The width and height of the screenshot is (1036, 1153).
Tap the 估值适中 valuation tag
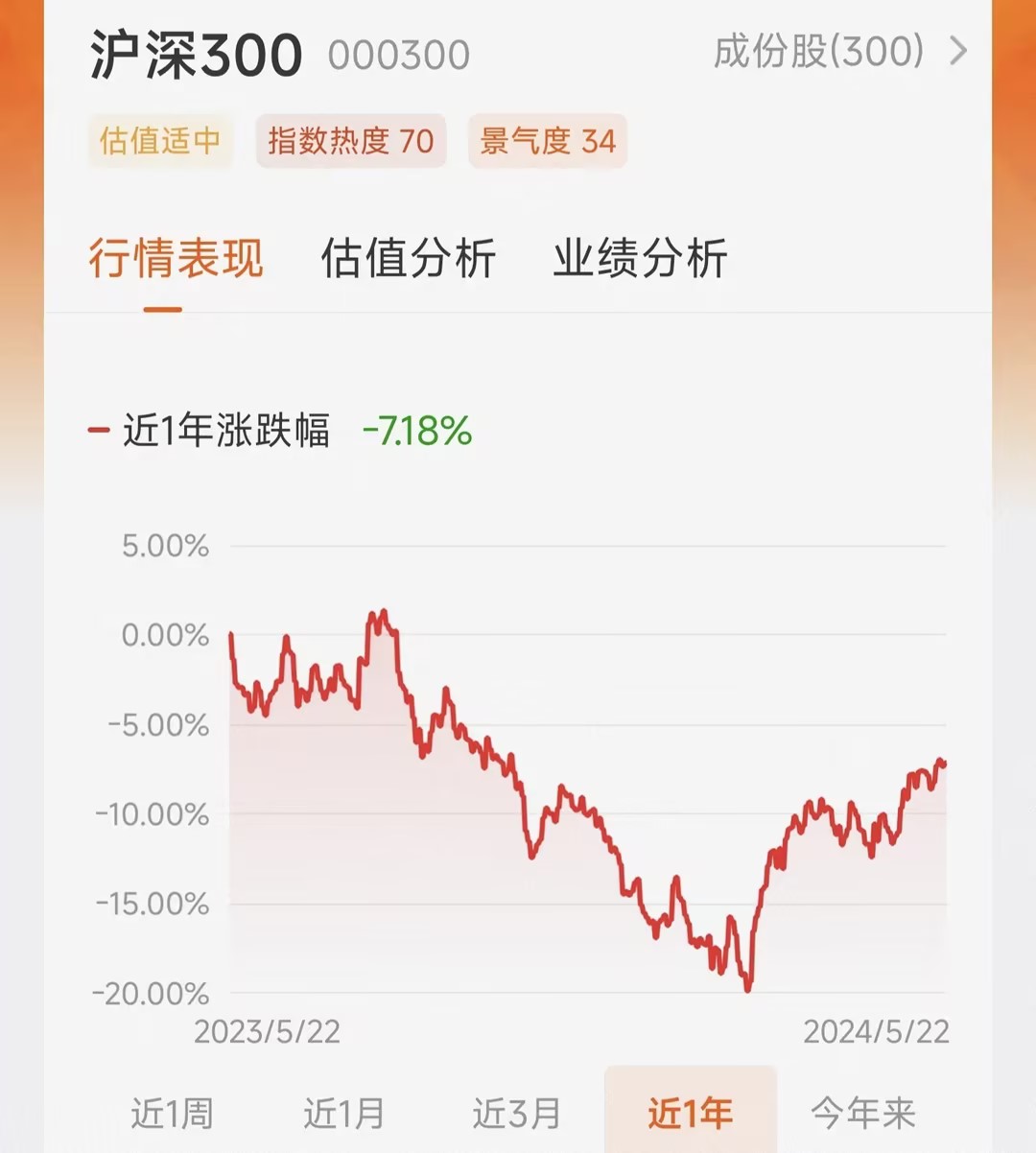[159, 141]
